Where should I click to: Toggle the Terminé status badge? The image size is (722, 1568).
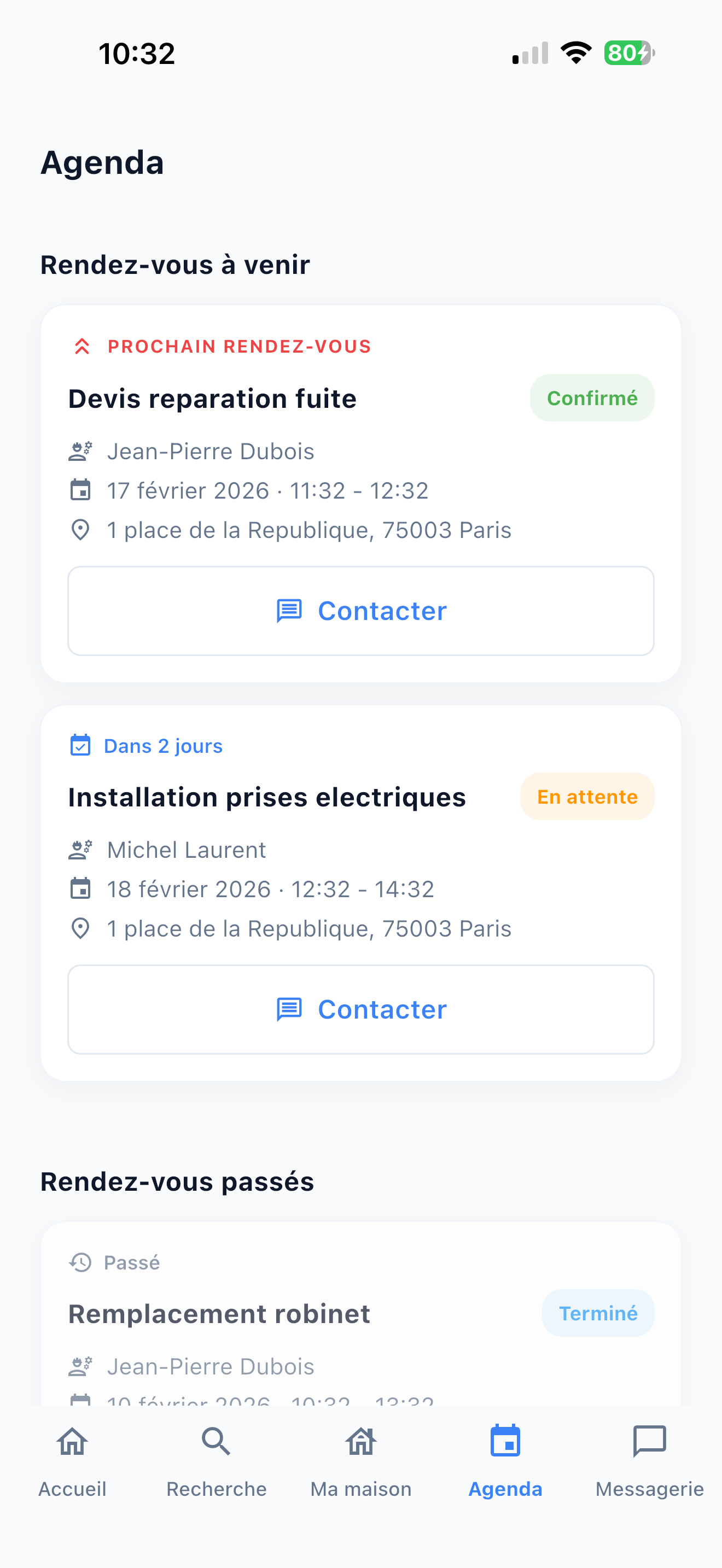tap(598, 1313)
